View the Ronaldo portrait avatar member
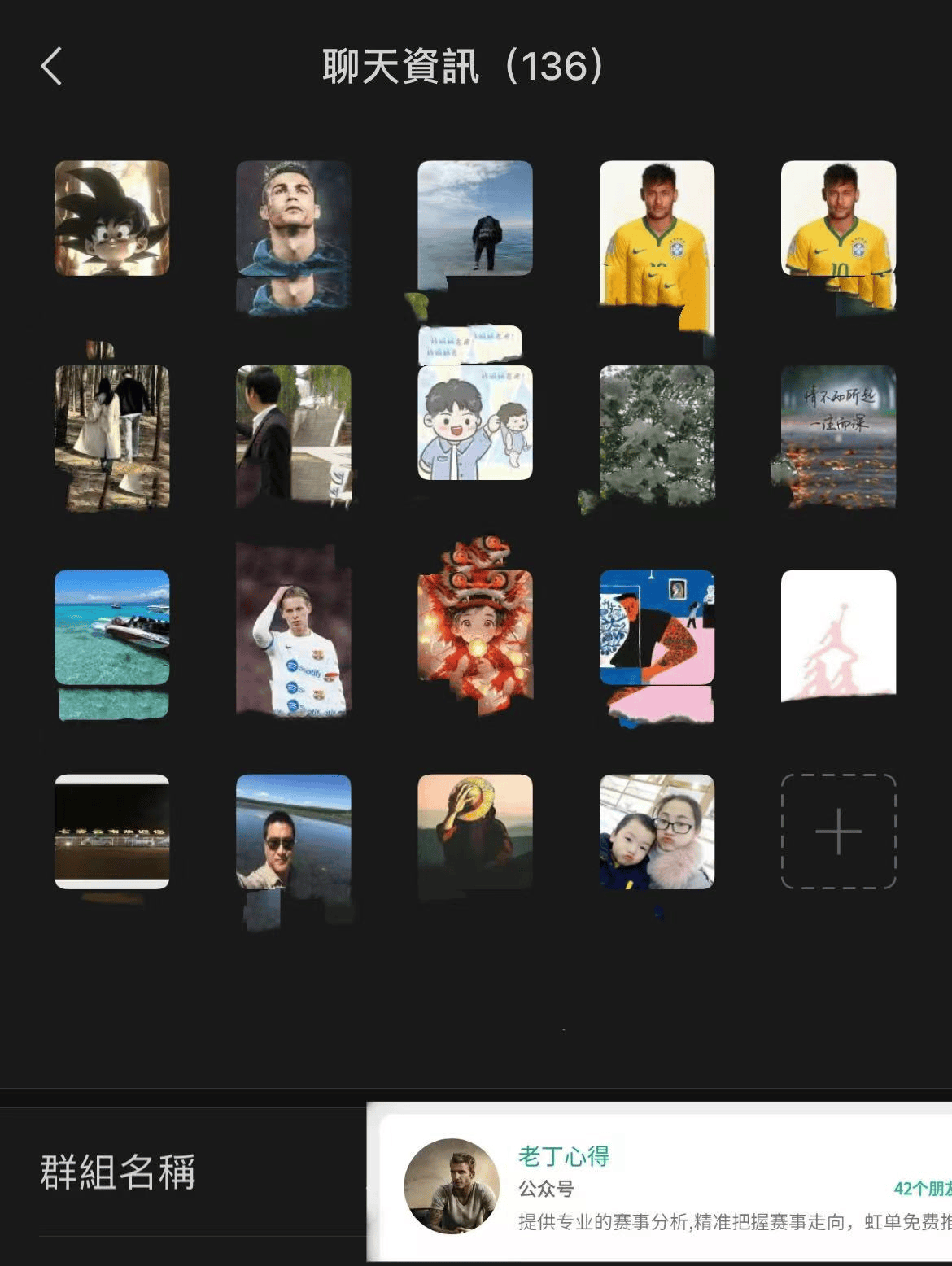This screenshot has height=1266, width=952. tap(294, 218)
